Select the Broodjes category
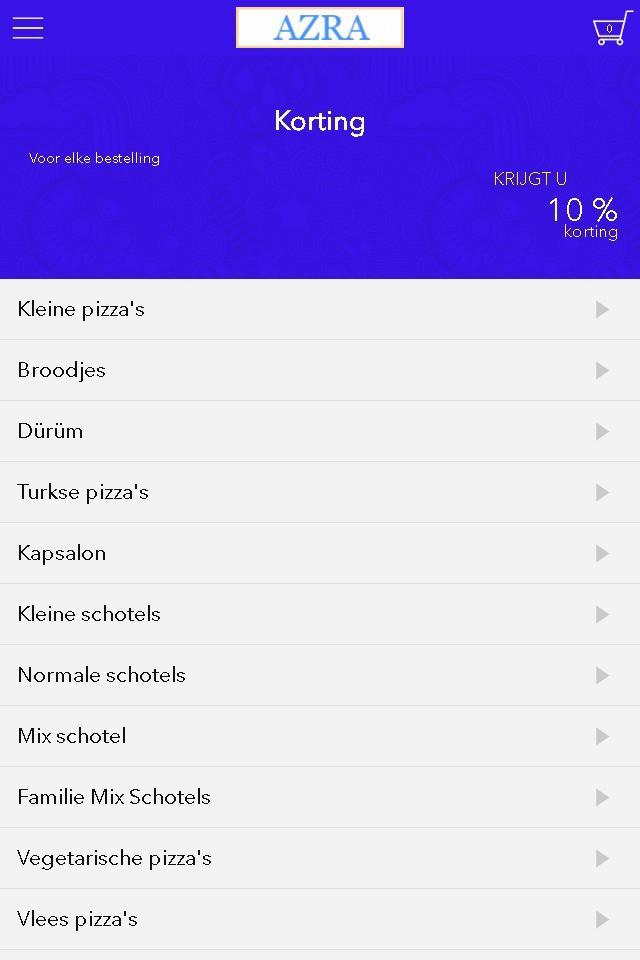 320,370
